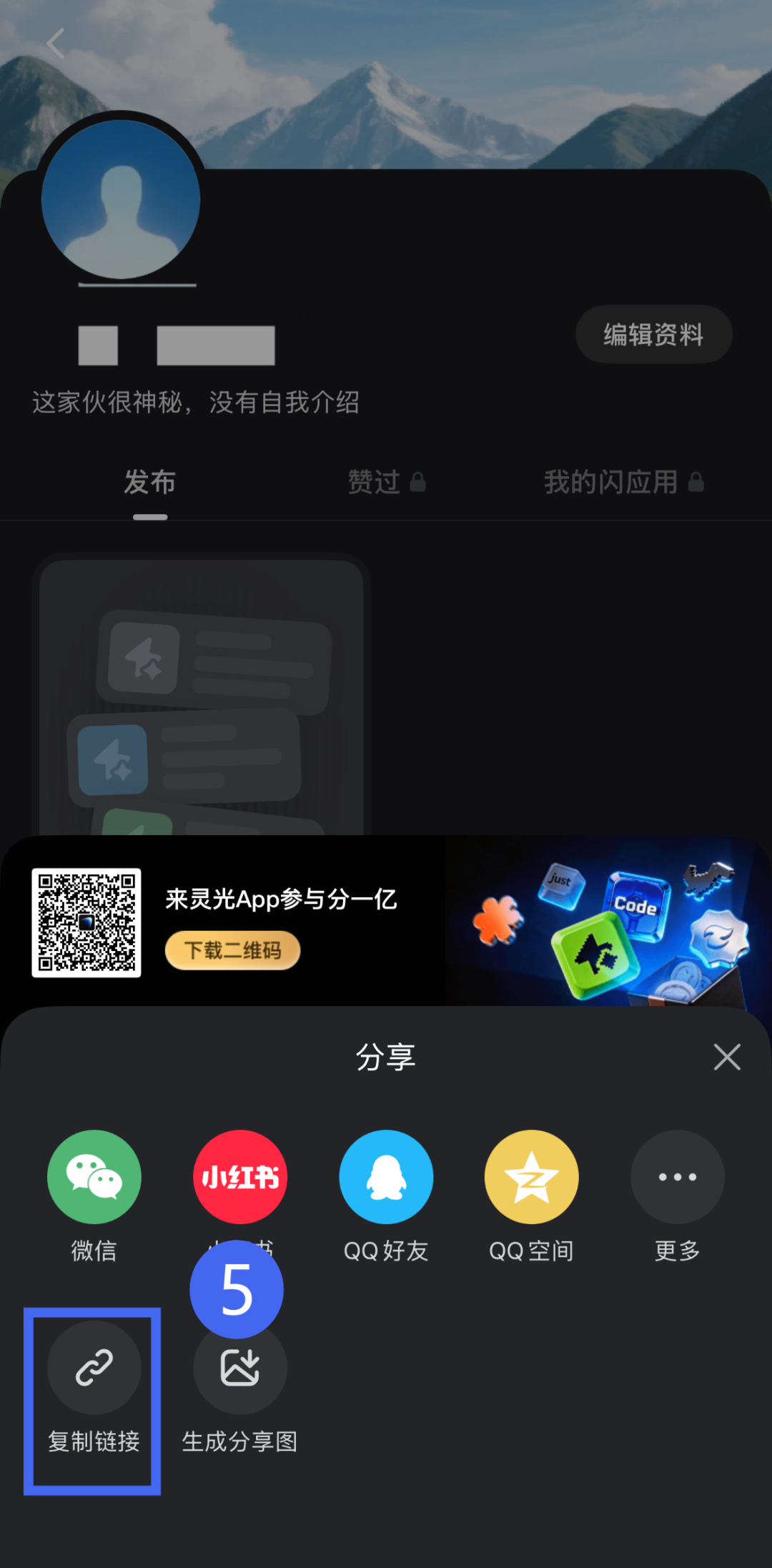Select the 发布 tab
Image resolution: width=772 pixels, height=1568 pixels.
(150, 482)
